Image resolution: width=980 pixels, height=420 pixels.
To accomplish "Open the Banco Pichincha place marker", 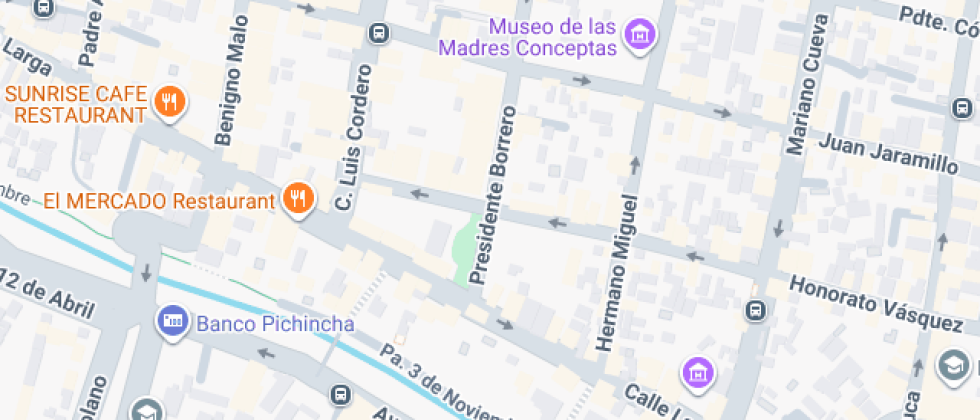I will pyautogui.click(x=172, y=322).
